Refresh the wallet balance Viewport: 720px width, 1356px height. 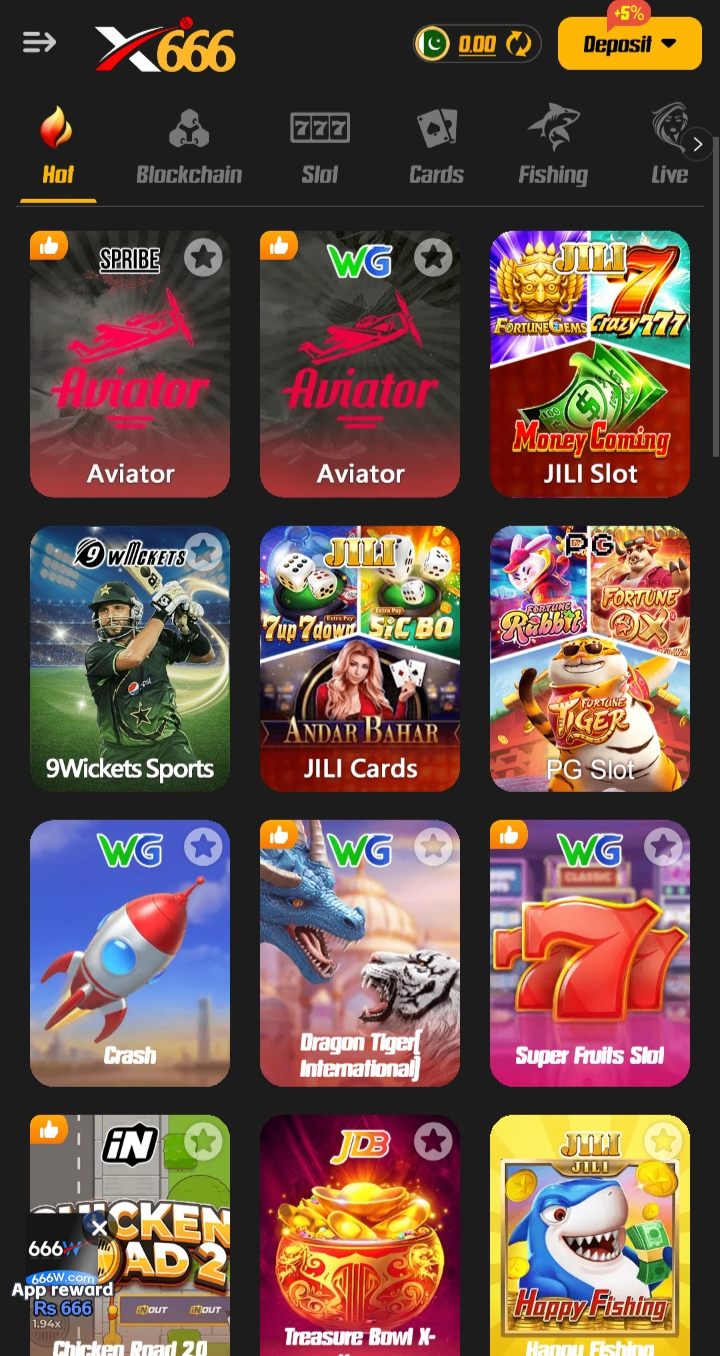pyautogui.click(x=519, y=44)
